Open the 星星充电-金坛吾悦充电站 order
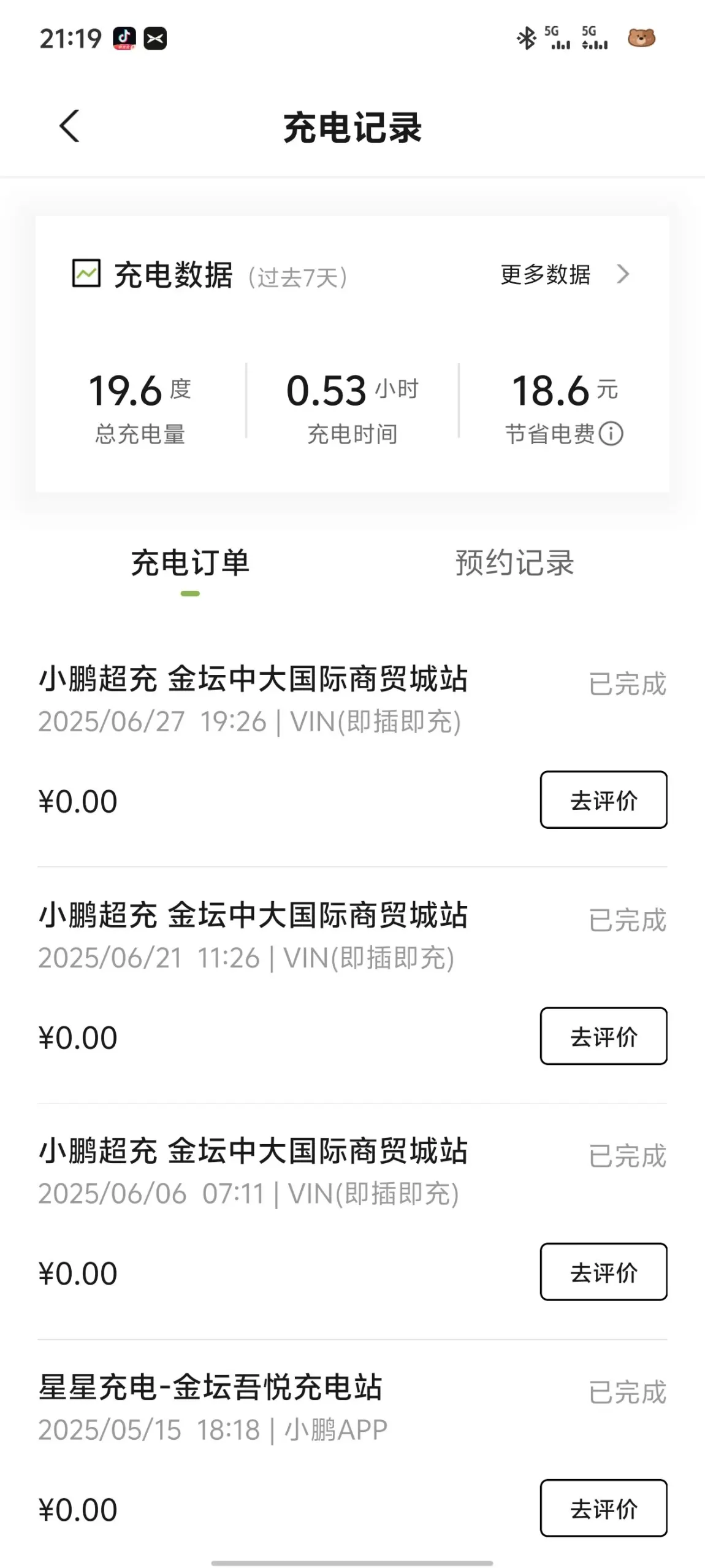Image resolution: width=705 pixels, height=1568 pixels. 211,1407
